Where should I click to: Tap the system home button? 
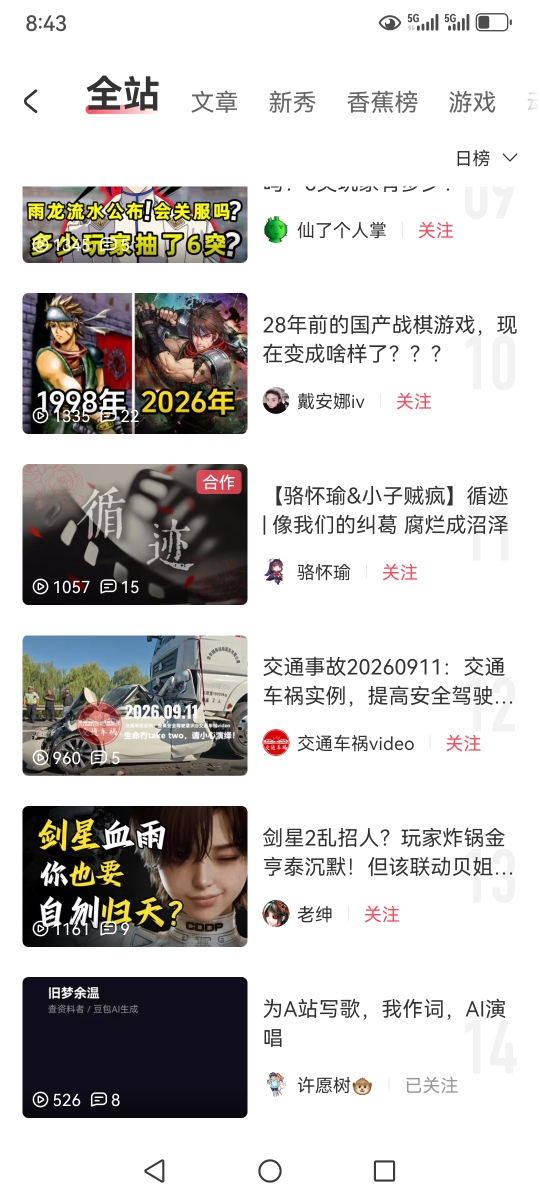click(270, 1171)
